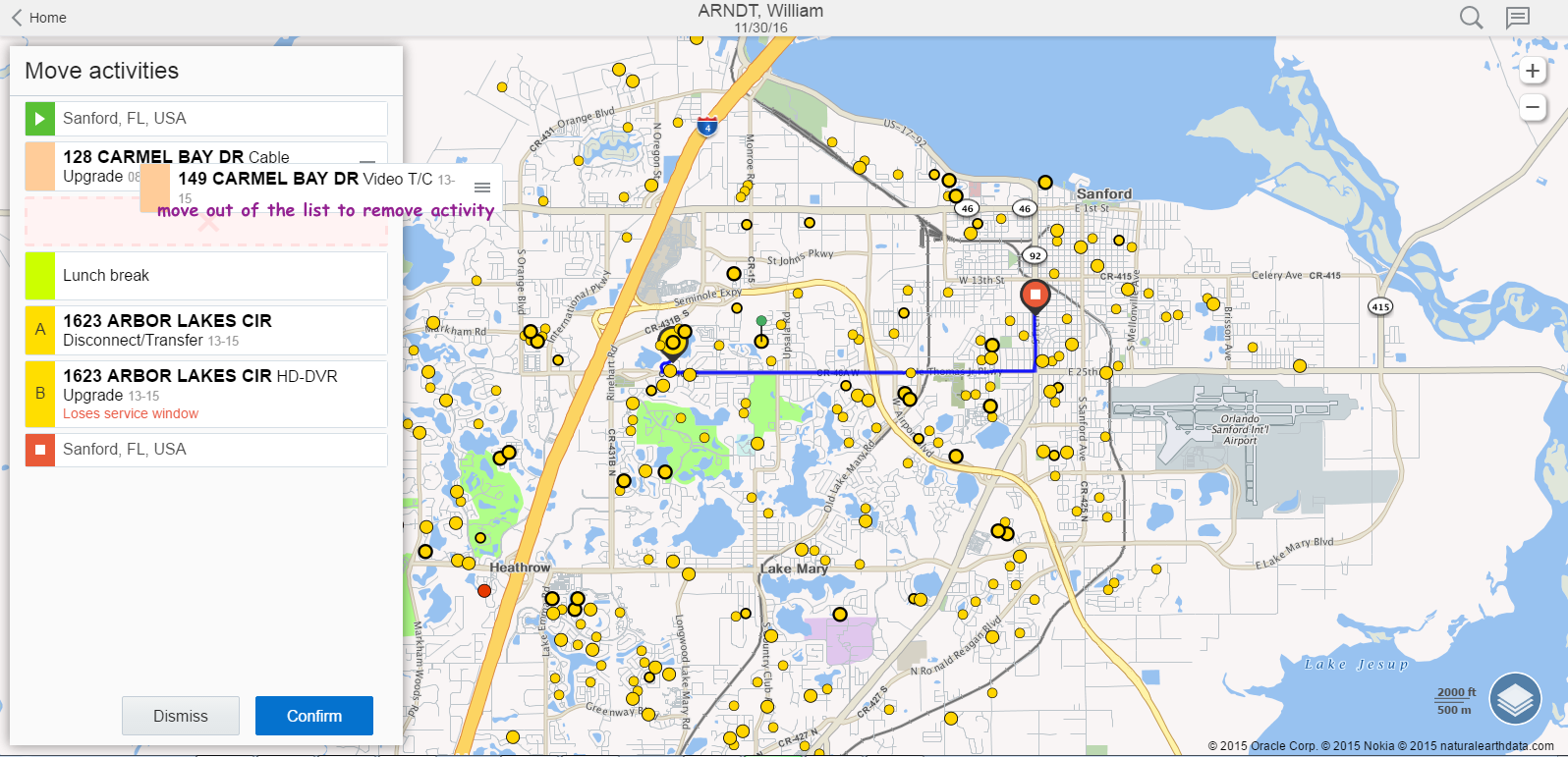Zoom in on the map

(1533, 71)
